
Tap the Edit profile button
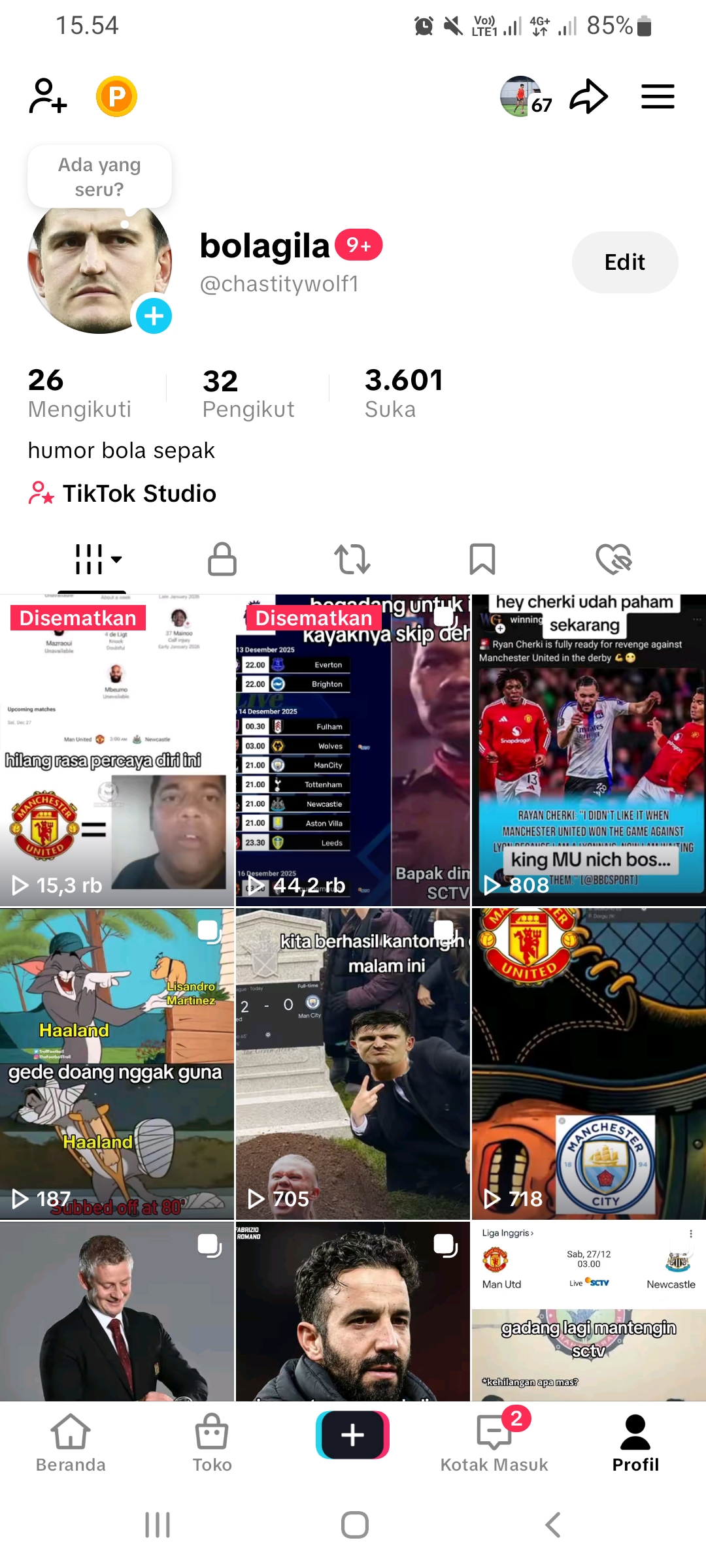[x=624, y=262]
